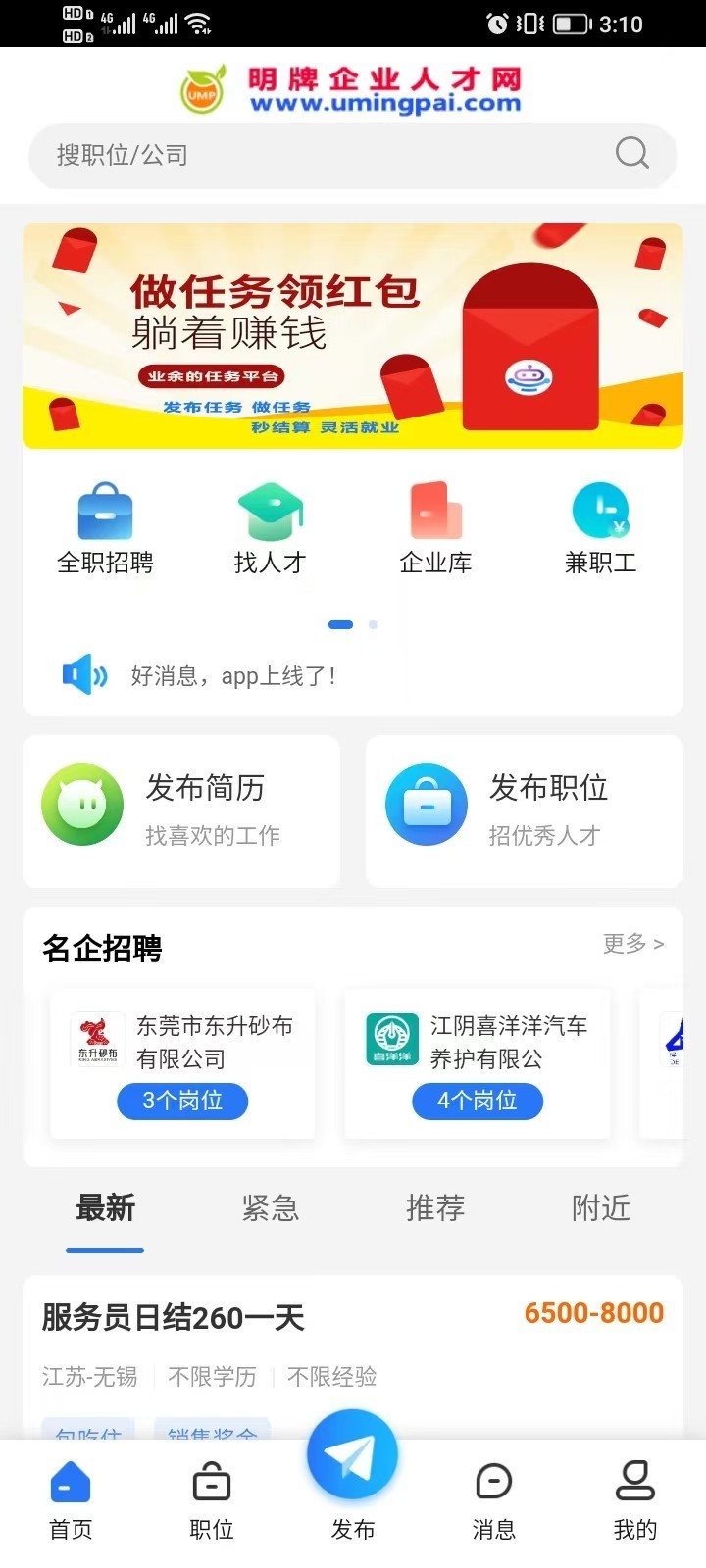Select the 发布职位 card
This screenshot has width=706, height=1568.
tap(525, 810)
